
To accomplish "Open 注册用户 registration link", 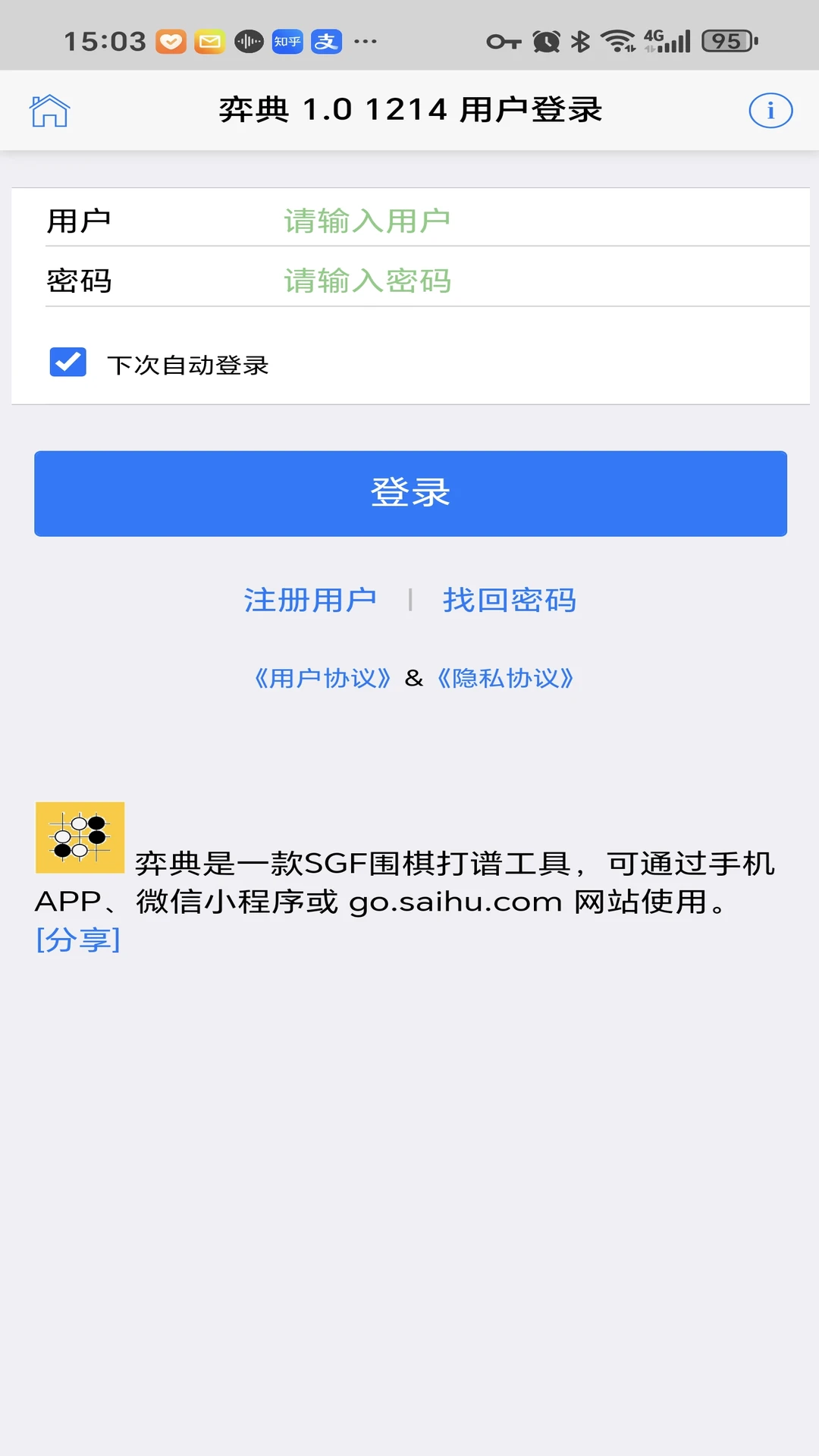I will click(x=310, y=600).
